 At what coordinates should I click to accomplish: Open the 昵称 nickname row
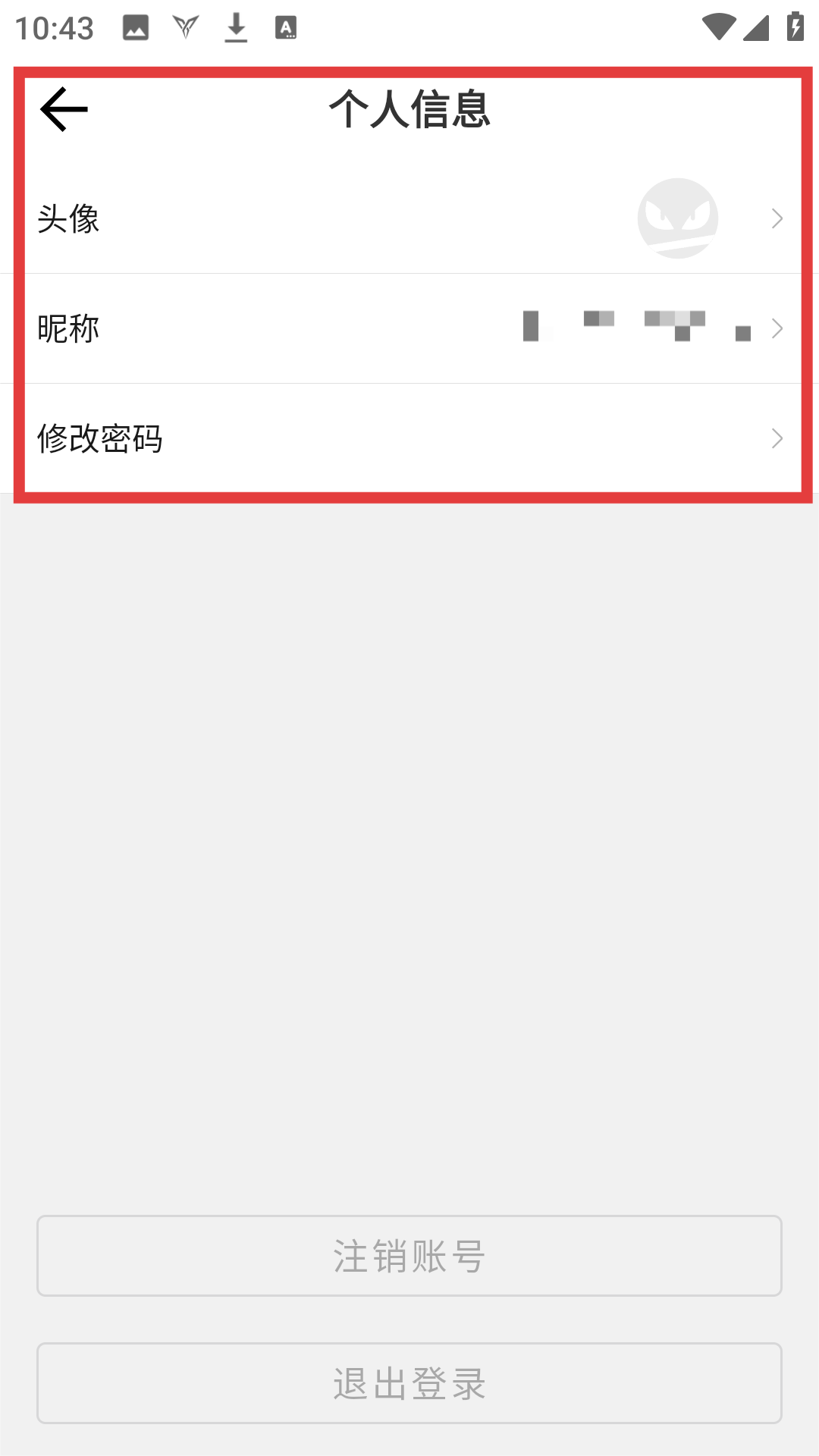(409, 328)
